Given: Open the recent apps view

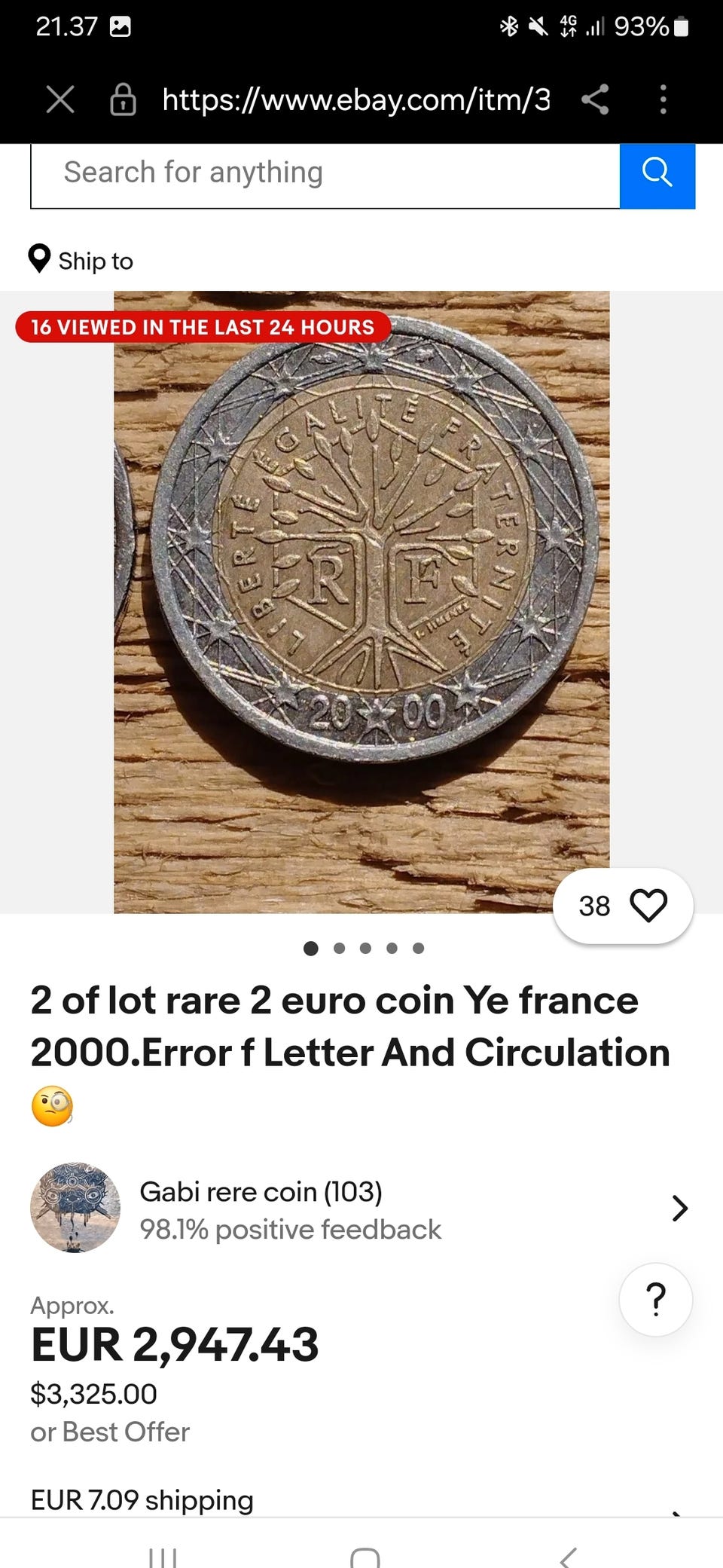Looking at the screenshot, I should click(163, 1557).
